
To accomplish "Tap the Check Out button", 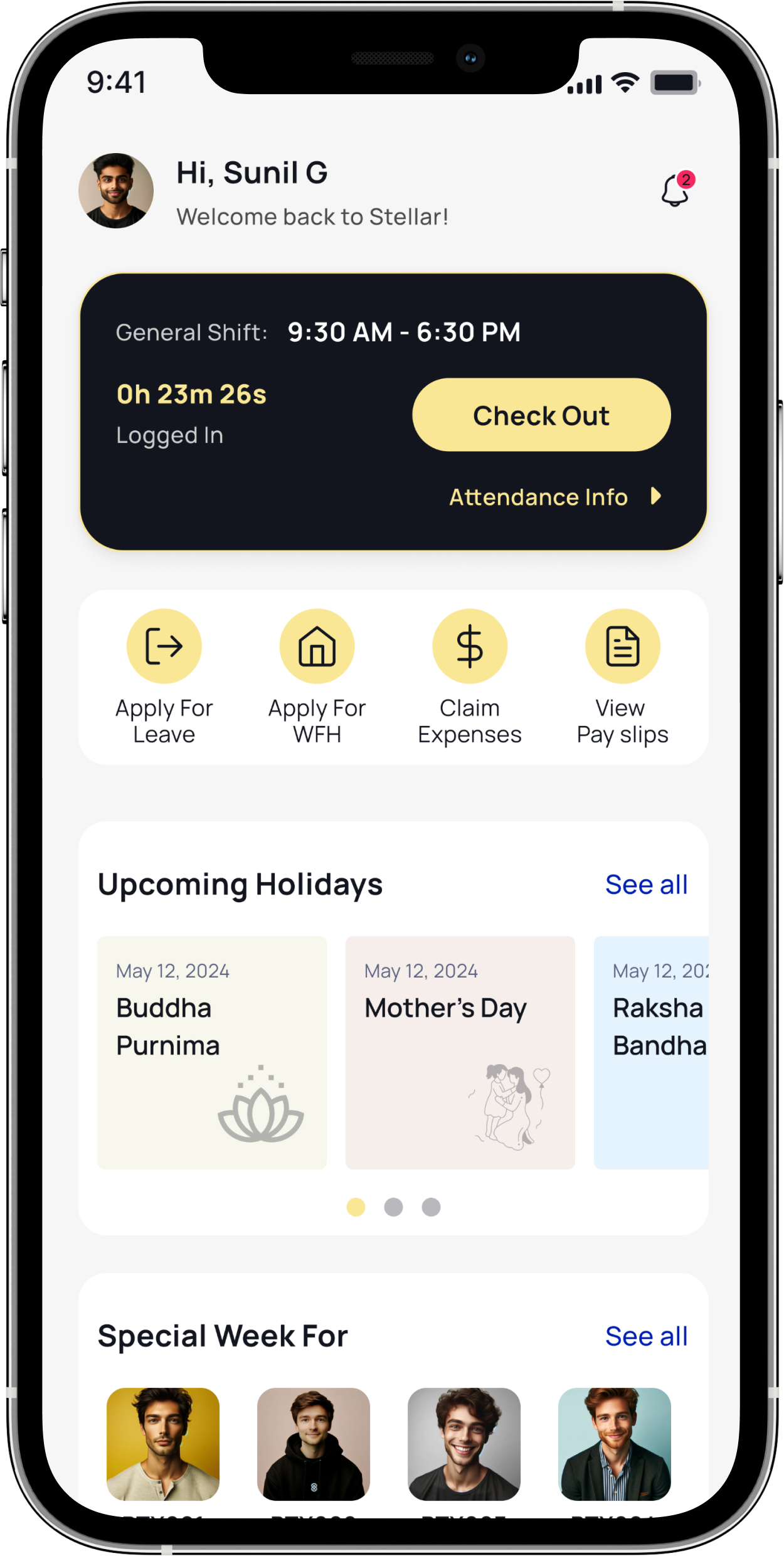I will pyautogui.click(x=541, y=415).
